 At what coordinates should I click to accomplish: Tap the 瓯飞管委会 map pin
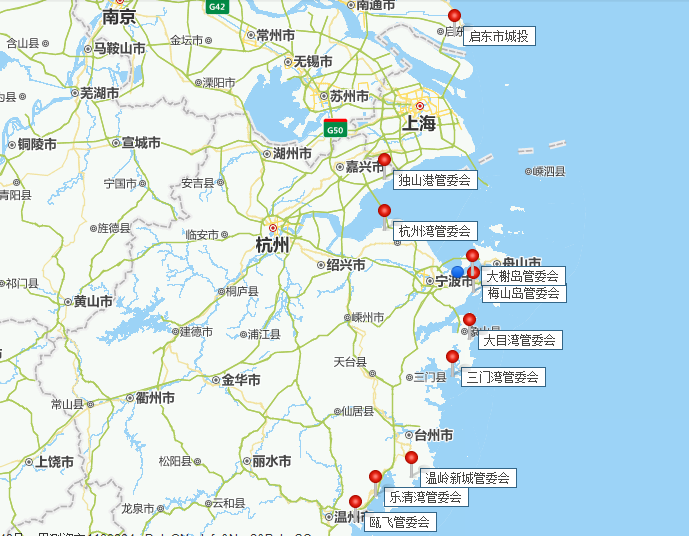pyautogui.click(x=355, y=502)
